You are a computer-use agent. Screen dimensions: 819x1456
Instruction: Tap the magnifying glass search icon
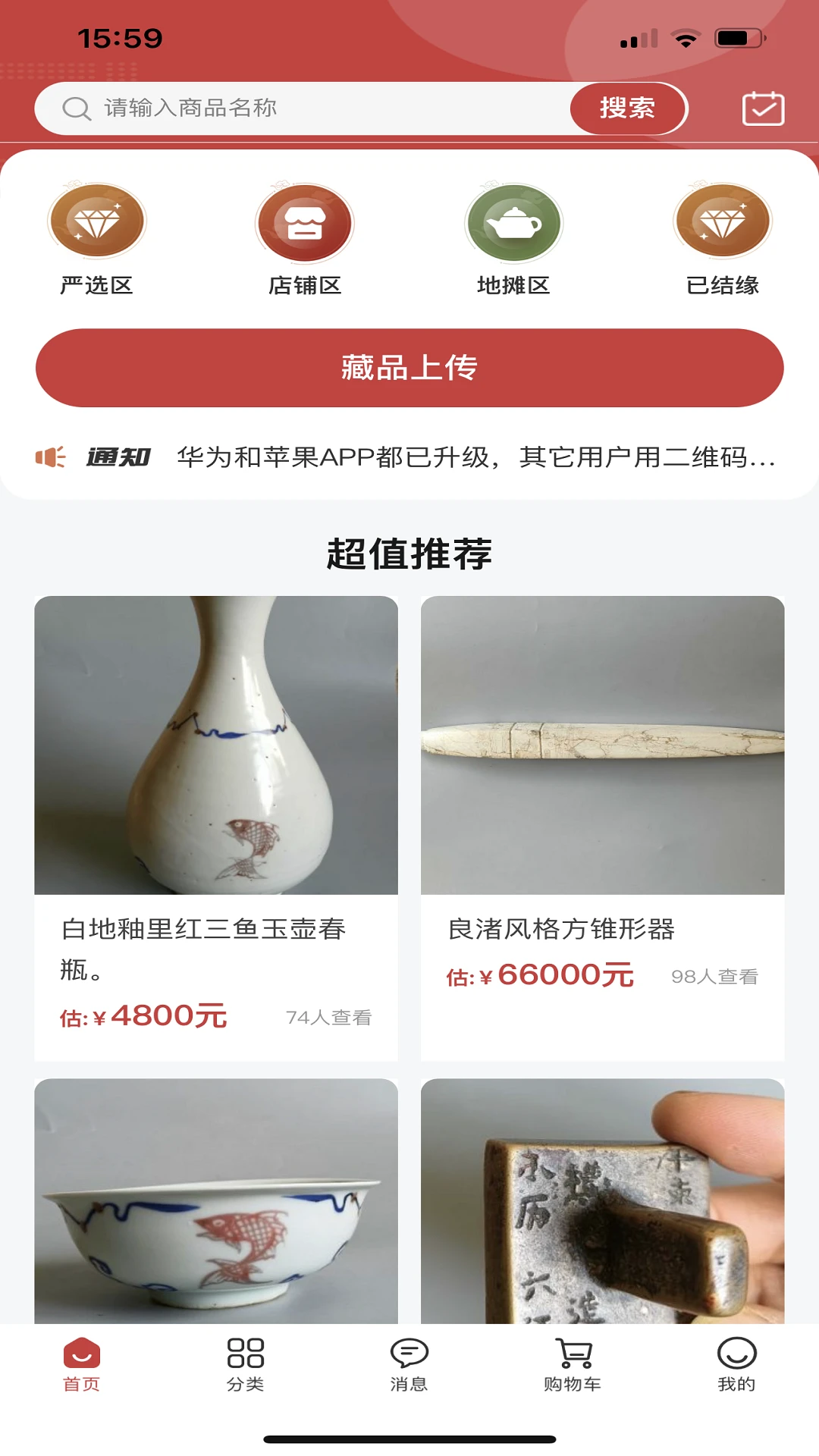click(75, 108)
